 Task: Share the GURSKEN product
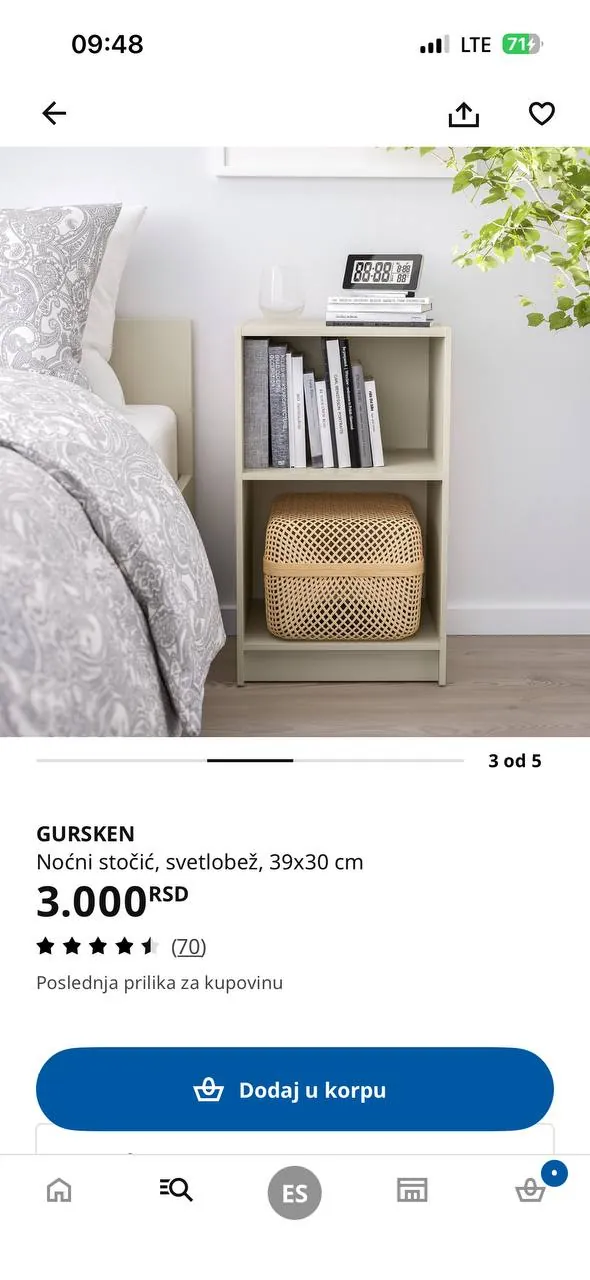point(464,114)
